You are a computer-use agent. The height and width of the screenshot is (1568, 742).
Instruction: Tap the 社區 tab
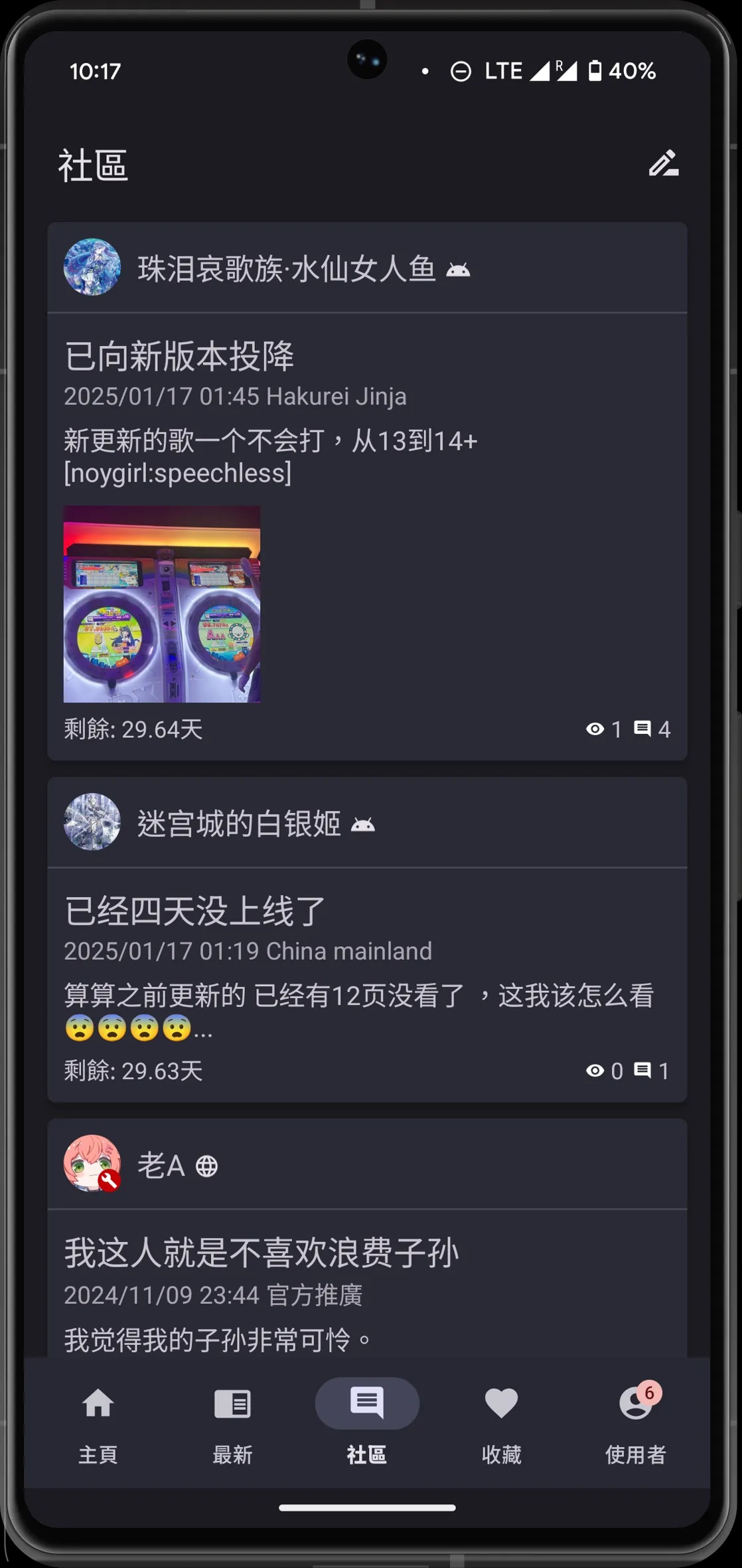coord(367,1420)
